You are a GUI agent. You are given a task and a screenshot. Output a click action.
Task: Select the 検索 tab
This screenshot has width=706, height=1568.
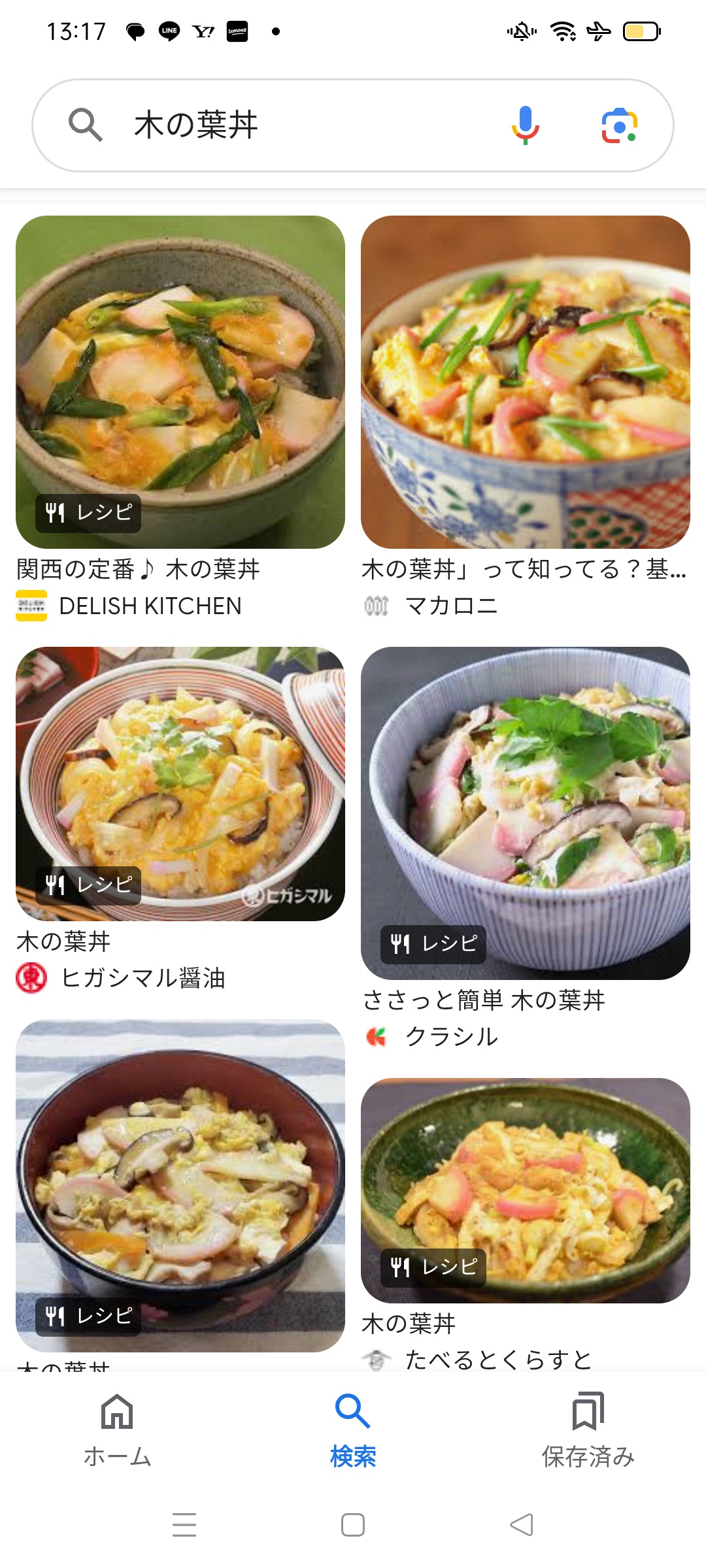353,1429
